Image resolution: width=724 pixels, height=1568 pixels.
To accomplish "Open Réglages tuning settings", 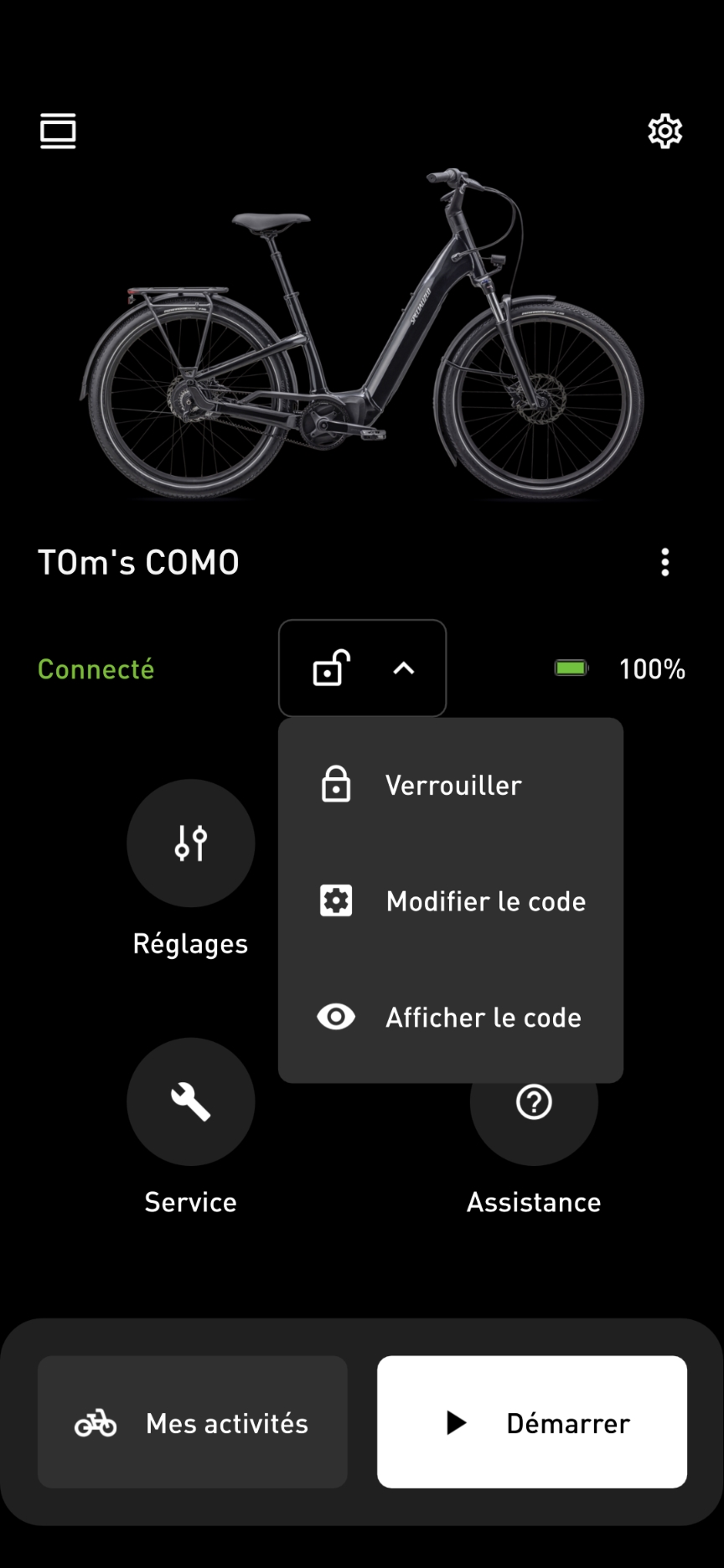I will pyautogui.click(x=191, y=843).
